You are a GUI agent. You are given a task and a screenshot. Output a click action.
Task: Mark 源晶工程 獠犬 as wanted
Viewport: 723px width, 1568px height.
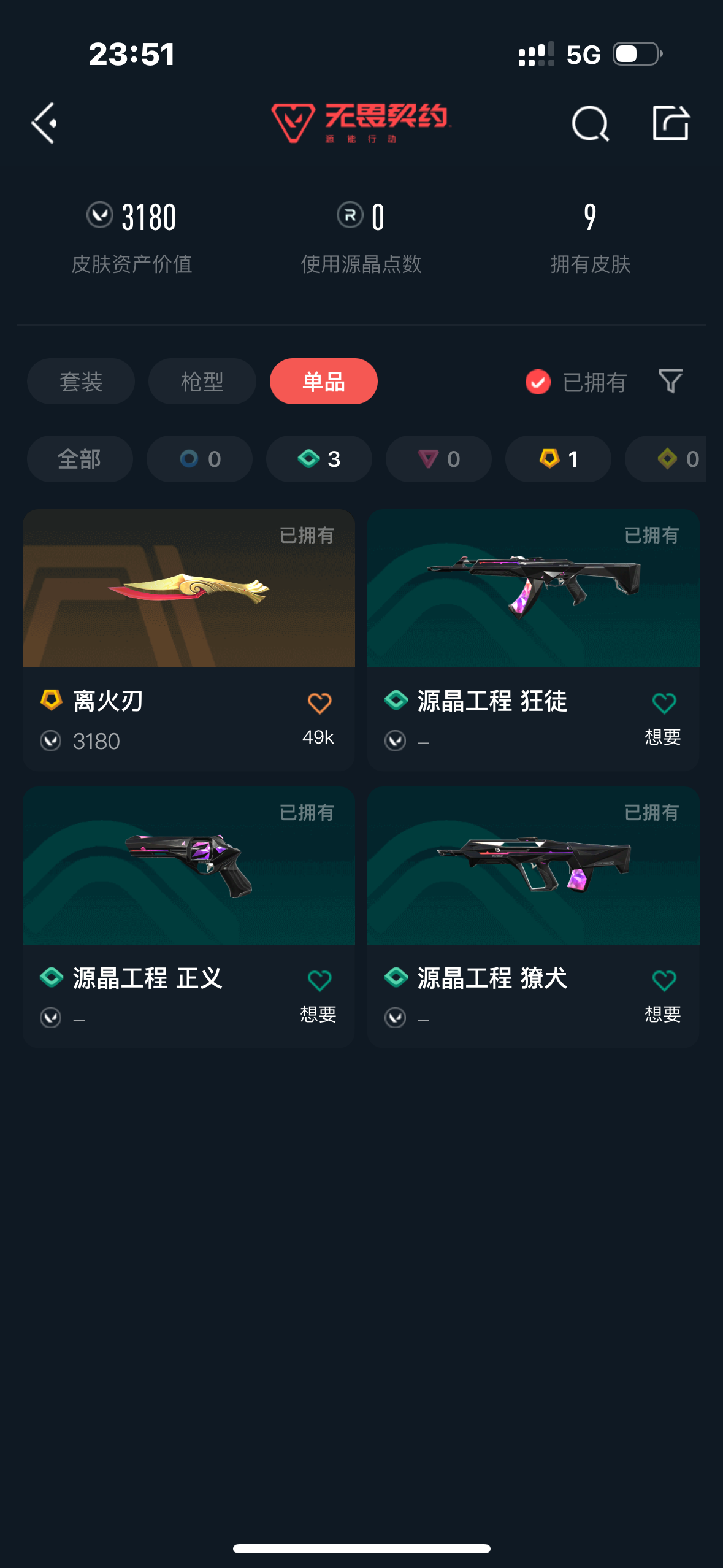[664, 981]
